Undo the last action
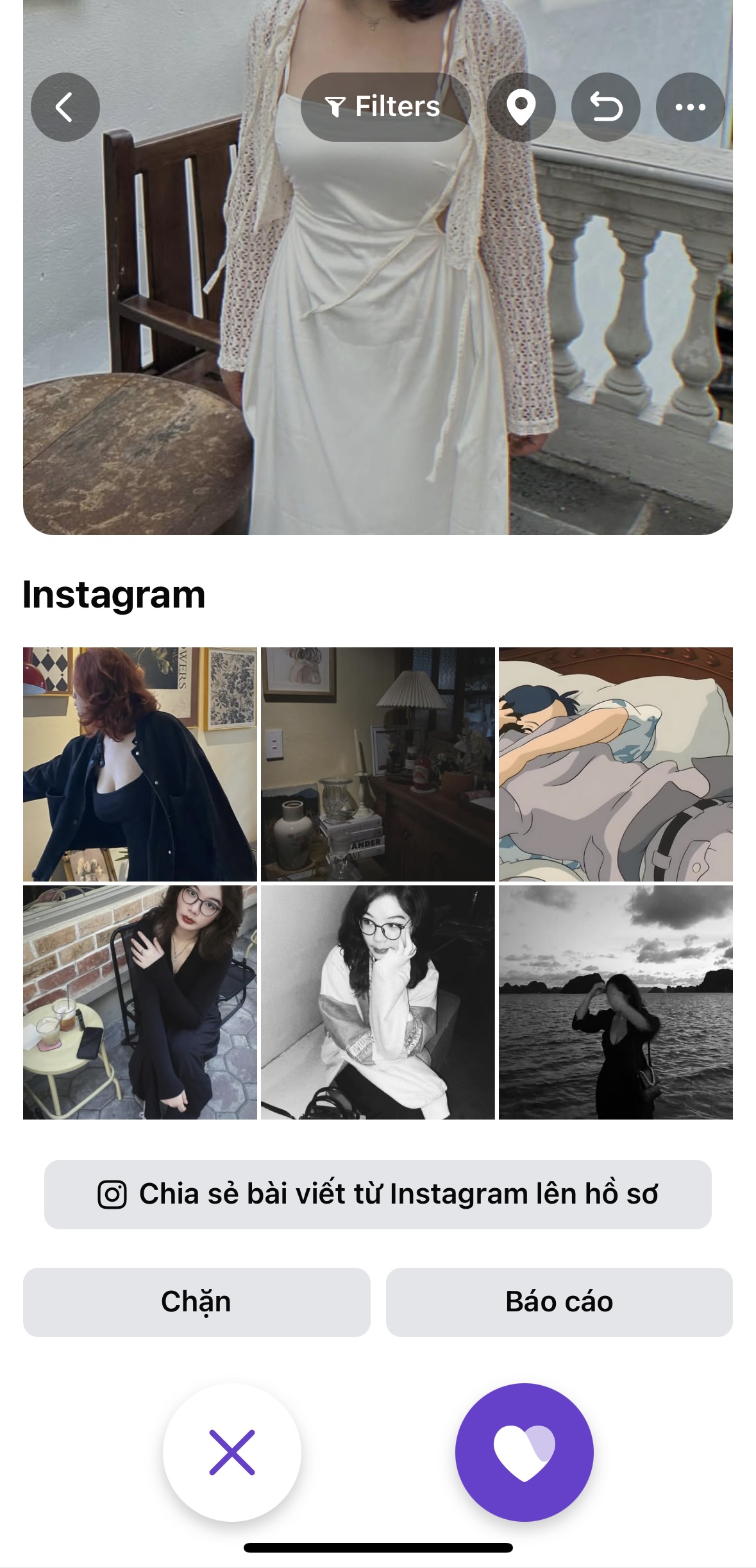This screenshot has width=756, height=1568. (x=605, y=107)
